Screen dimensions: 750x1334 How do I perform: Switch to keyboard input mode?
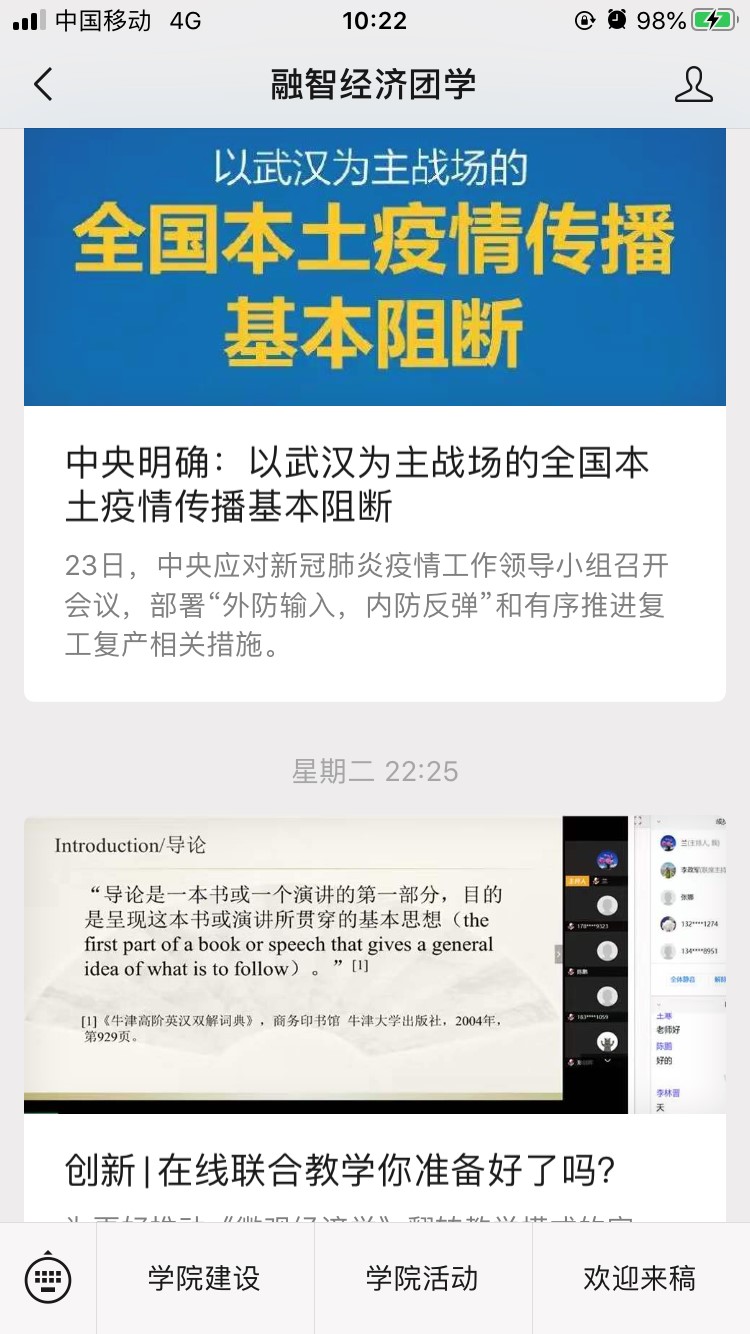tap(48, 1278)
